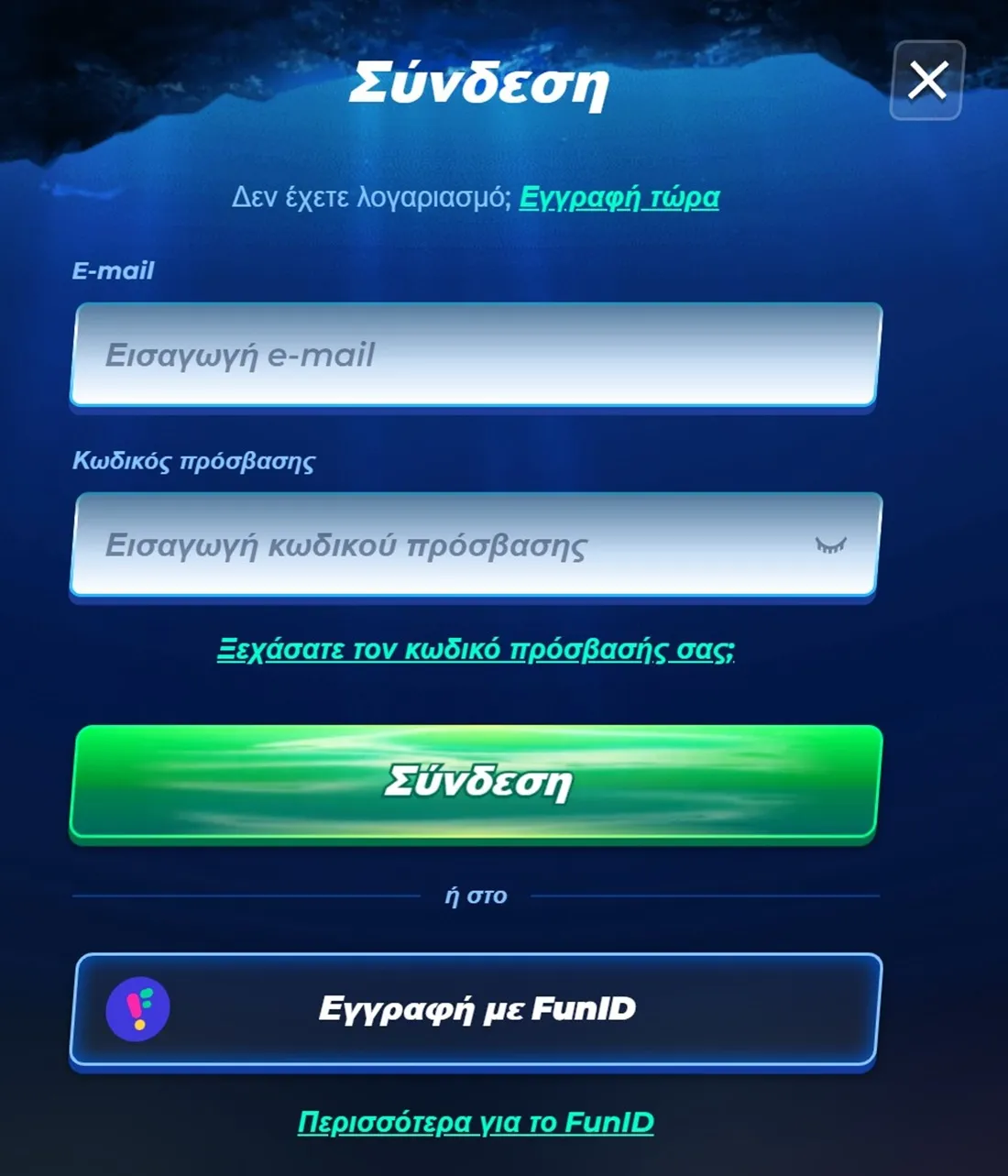This screenshot has width=1008, height=1176.
Task: Open the Εγγραφή τώρα registration link
Action: 619,197
